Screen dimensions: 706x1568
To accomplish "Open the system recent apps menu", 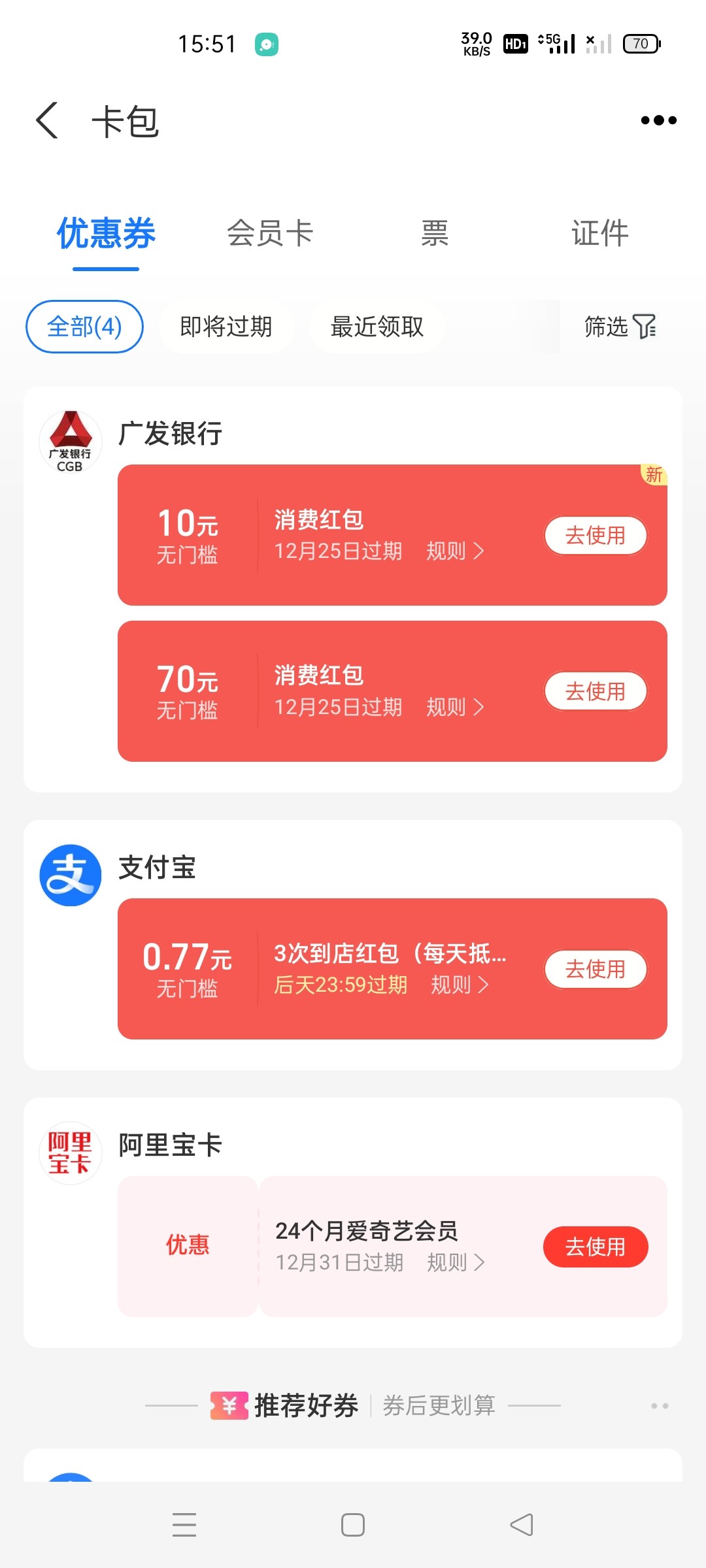I will pyautogui.click(x=184, y=1526).
